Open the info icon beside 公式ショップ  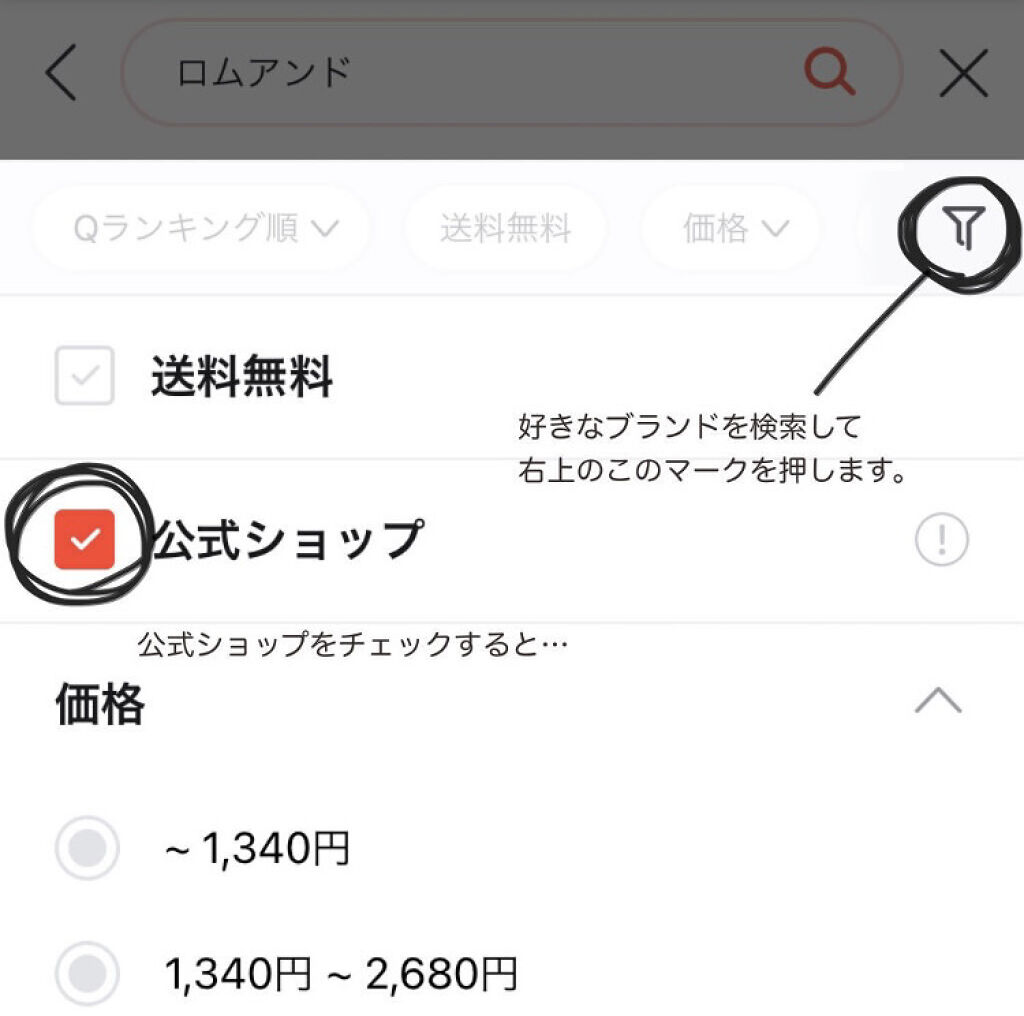coord(941,541)
